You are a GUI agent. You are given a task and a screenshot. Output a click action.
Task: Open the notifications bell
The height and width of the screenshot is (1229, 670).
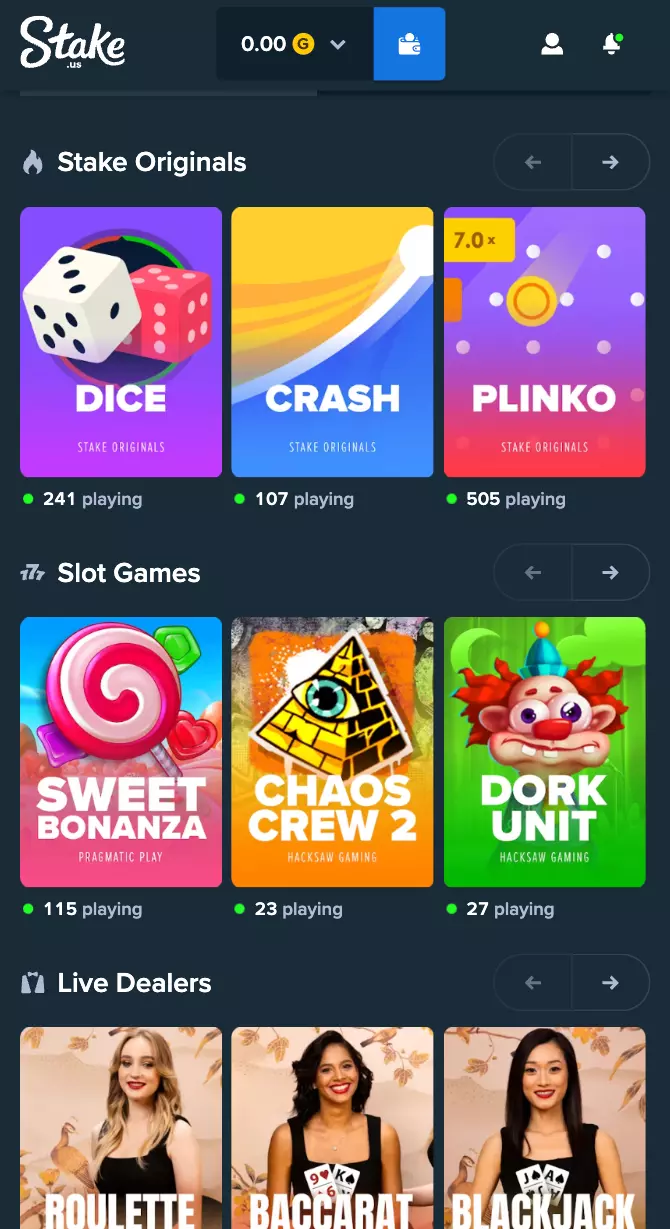tap(611, 44)
